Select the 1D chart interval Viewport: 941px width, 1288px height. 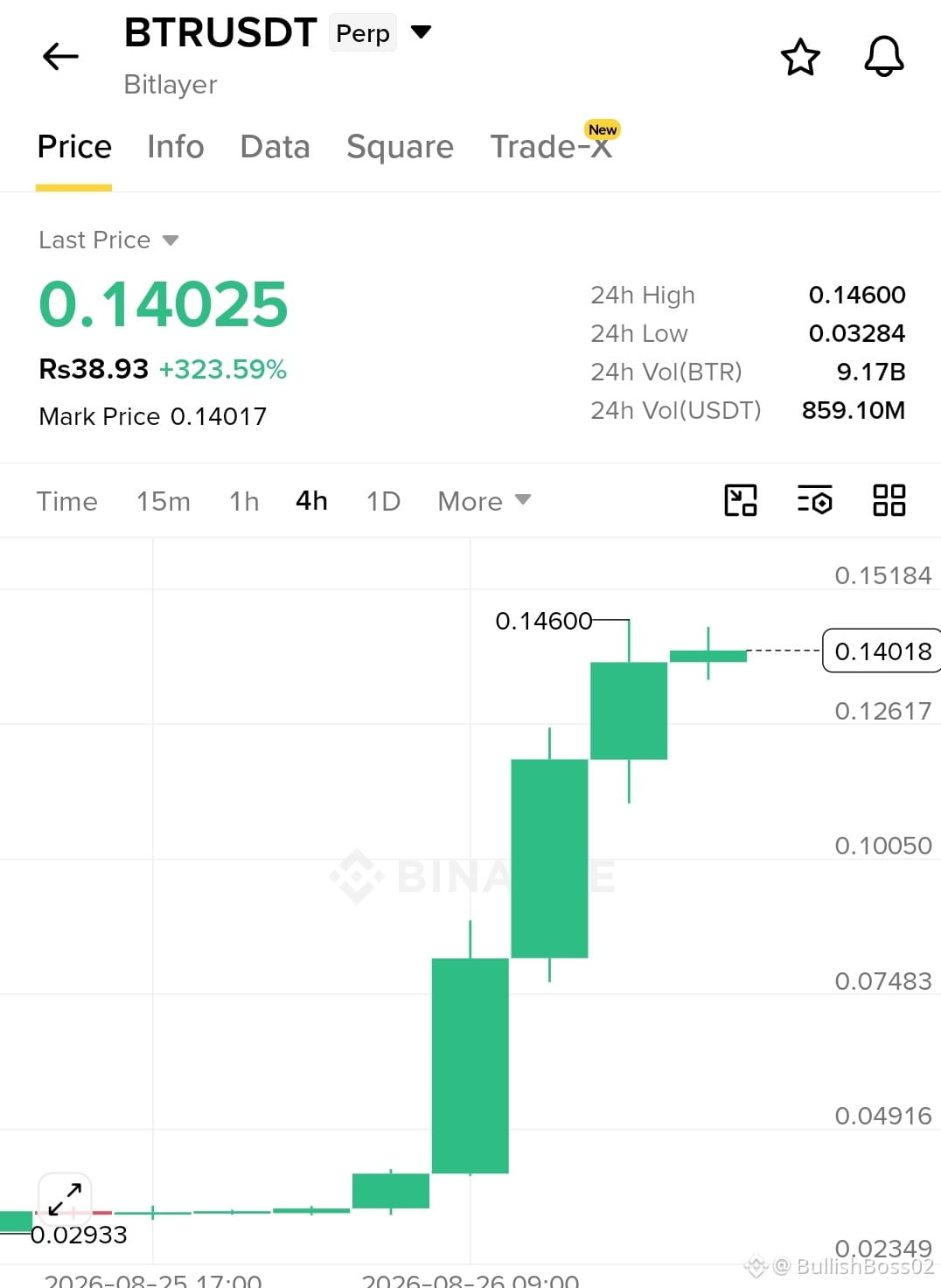tap(383, 501)
